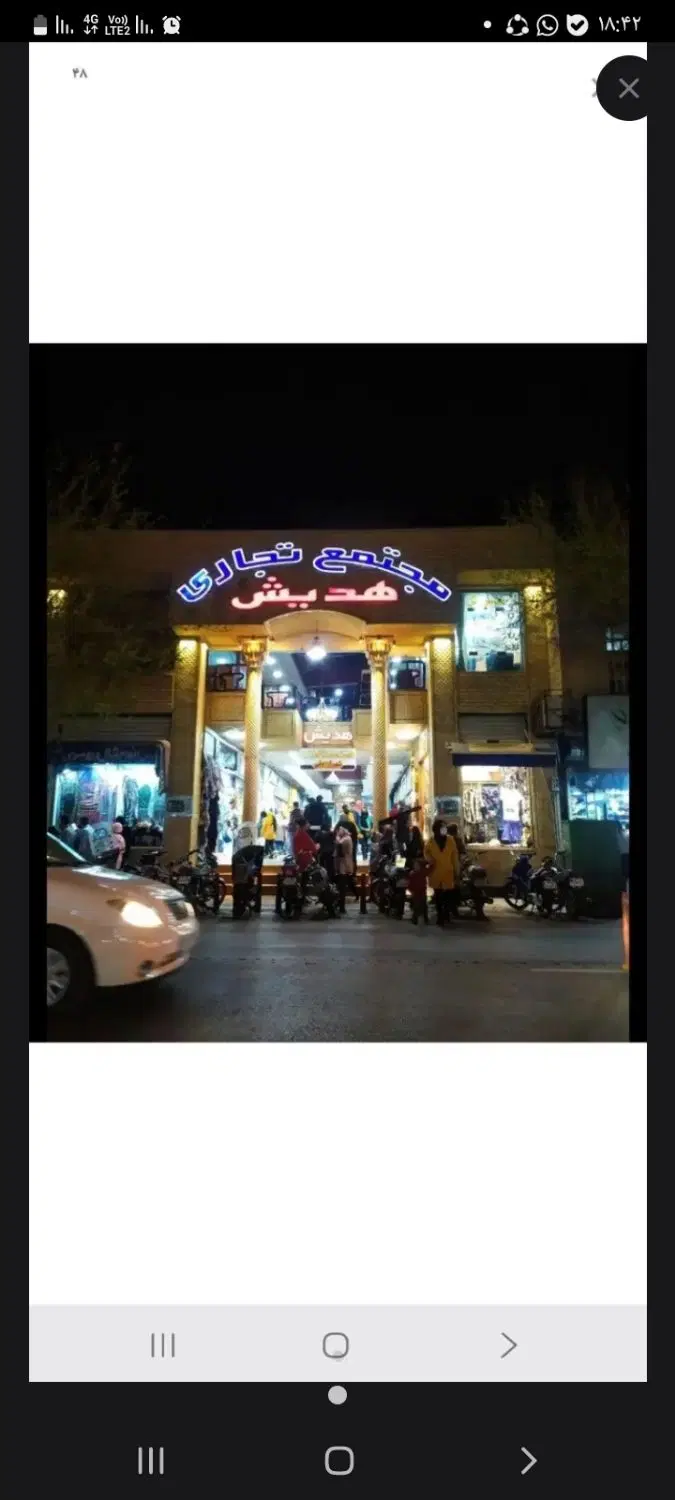The height and width of the screenshot is (1500, 675).
Task: Tap the system back arrow
Action: coord(528,1460)
